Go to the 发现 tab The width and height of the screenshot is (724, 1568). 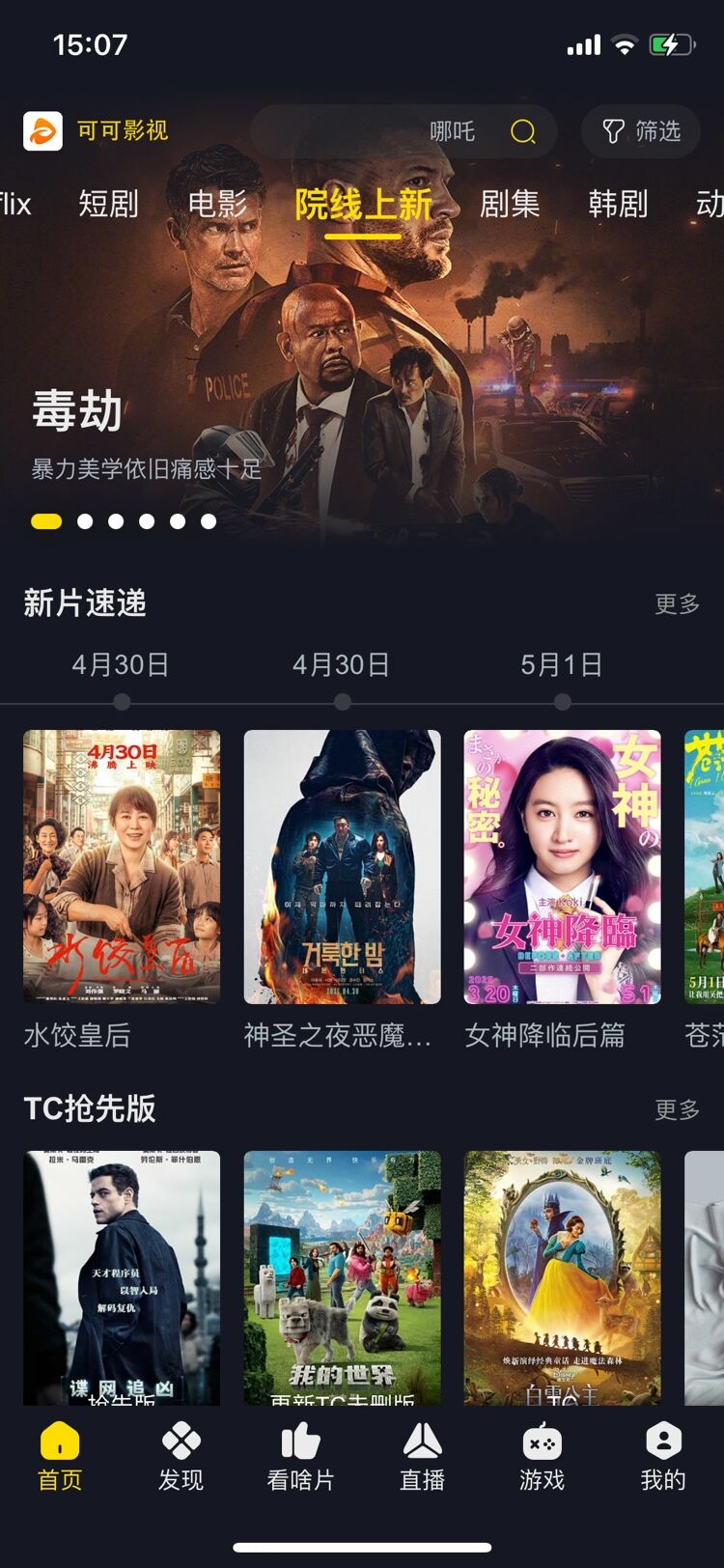181,1456
